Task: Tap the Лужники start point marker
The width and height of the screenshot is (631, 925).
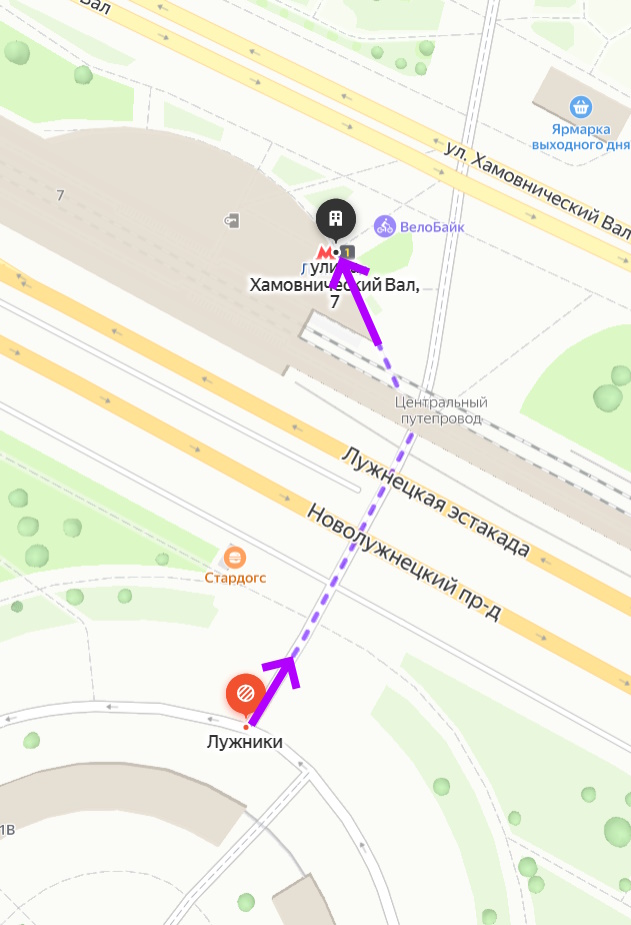Action: click(x=245, y=693)
